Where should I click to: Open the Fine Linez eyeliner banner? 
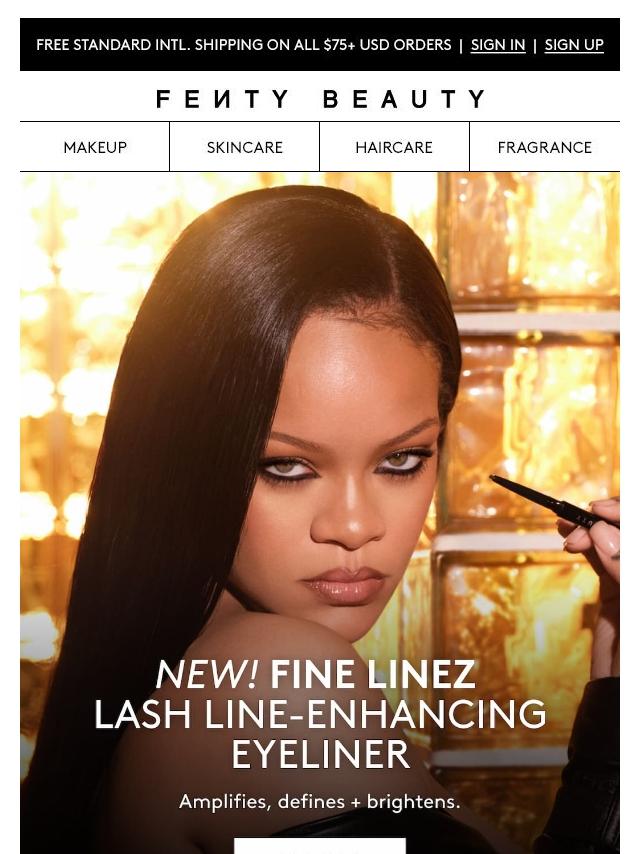(320, 513)
